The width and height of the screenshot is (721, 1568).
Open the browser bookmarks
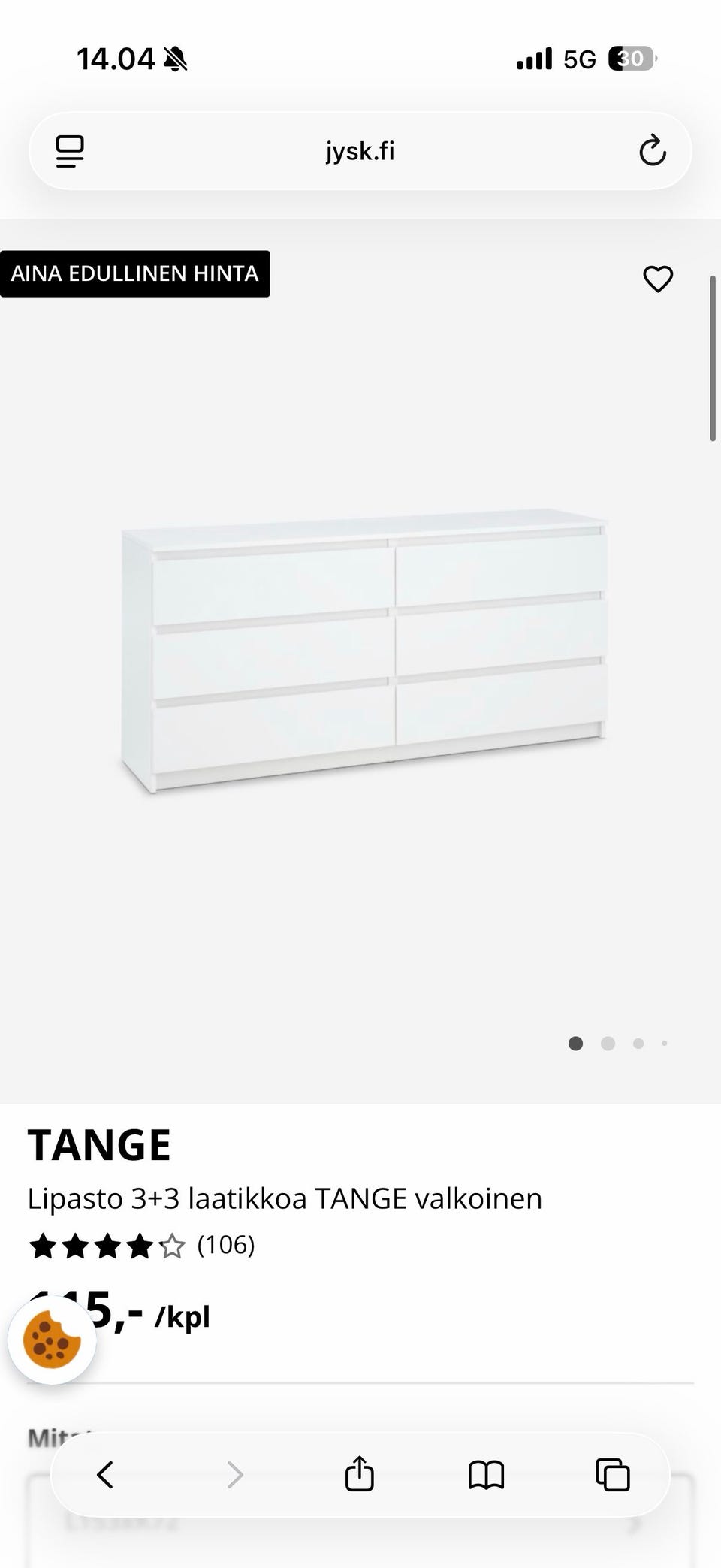click(486, 1474)
